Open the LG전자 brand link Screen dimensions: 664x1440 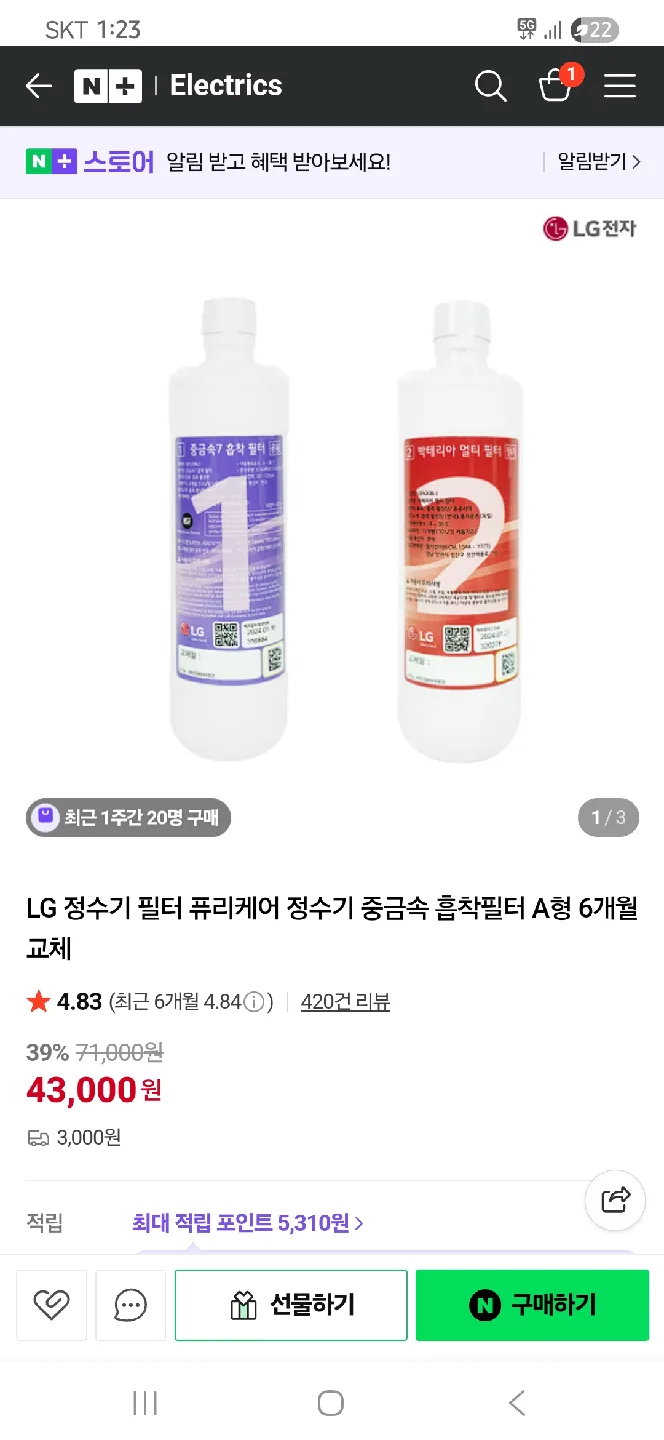tap(590, 228)
